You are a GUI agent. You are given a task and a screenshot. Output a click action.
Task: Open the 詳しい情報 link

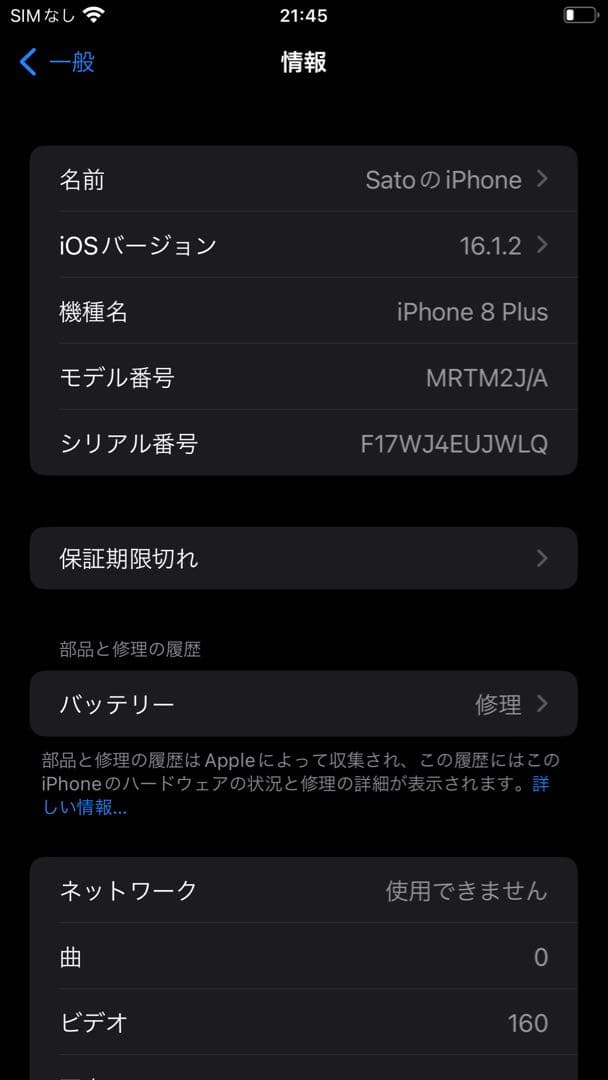(x=84, y=808)
